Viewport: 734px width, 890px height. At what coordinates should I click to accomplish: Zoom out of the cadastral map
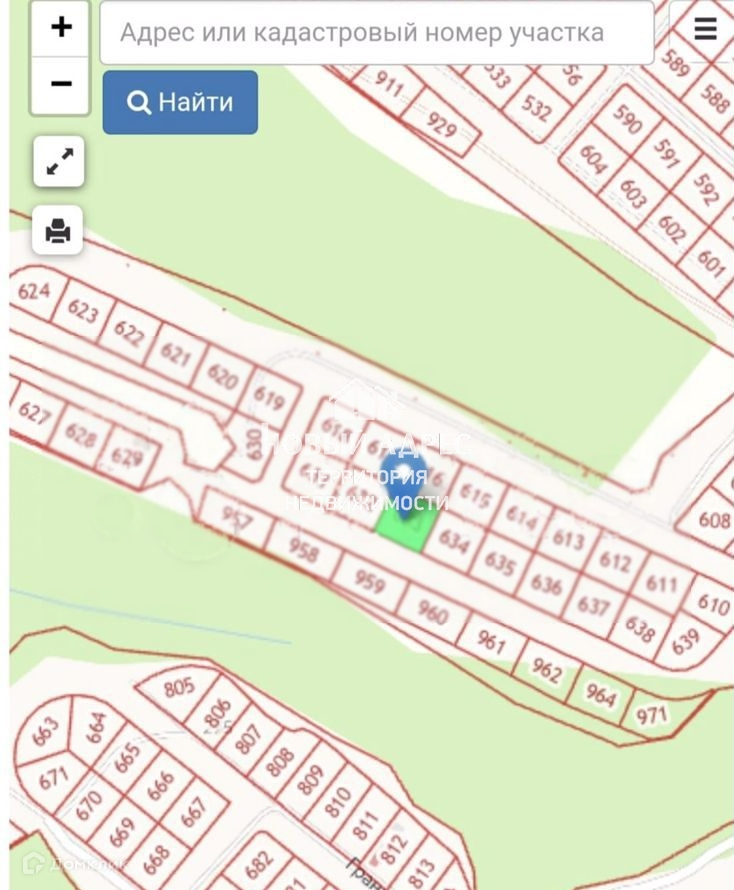[61, 84]
